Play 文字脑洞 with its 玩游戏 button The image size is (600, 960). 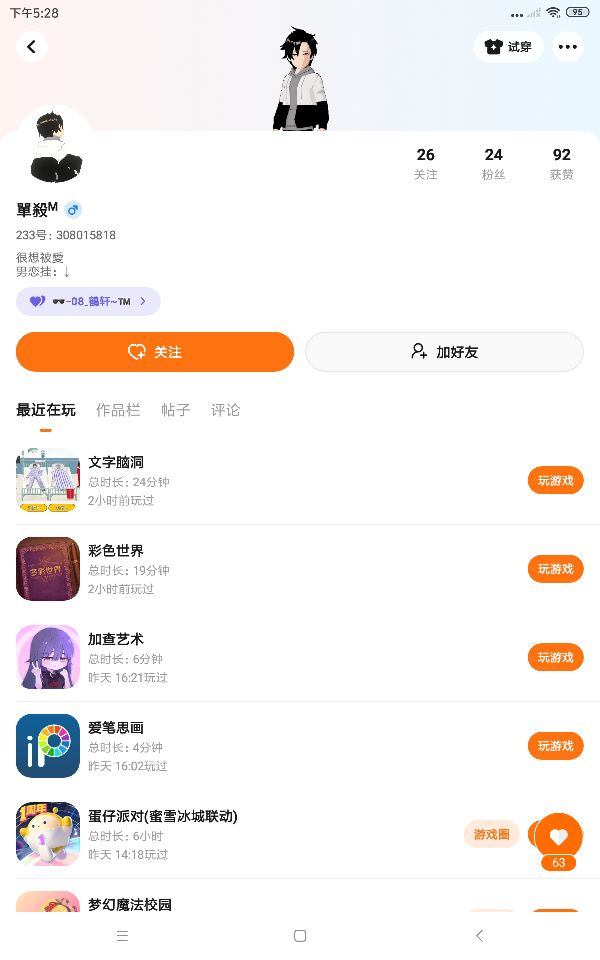[x=555, y=480]
